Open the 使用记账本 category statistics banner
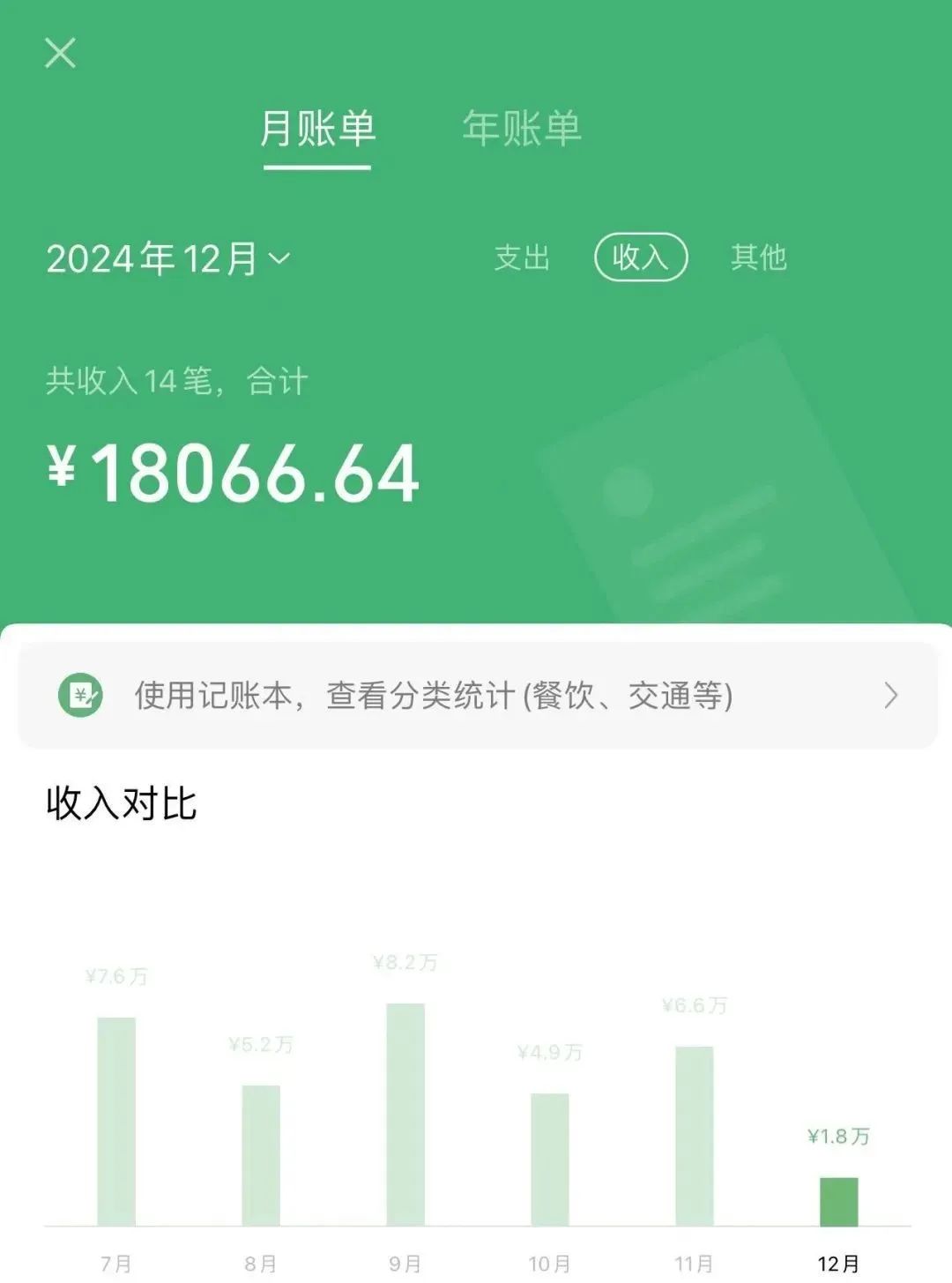 (x=476, y=696)
